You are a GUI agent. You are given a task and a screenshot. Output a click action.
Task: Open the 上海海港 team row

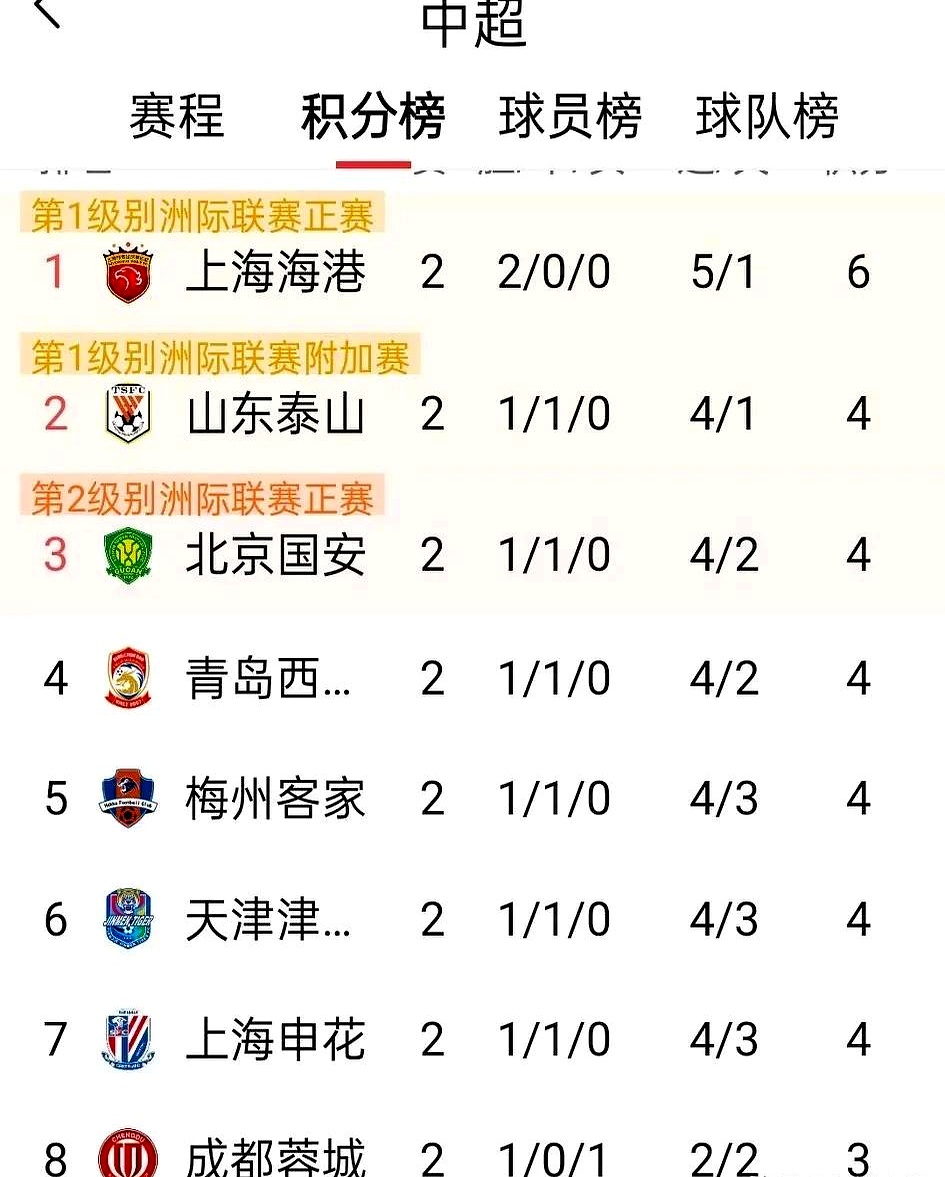(x=275, y=273)
